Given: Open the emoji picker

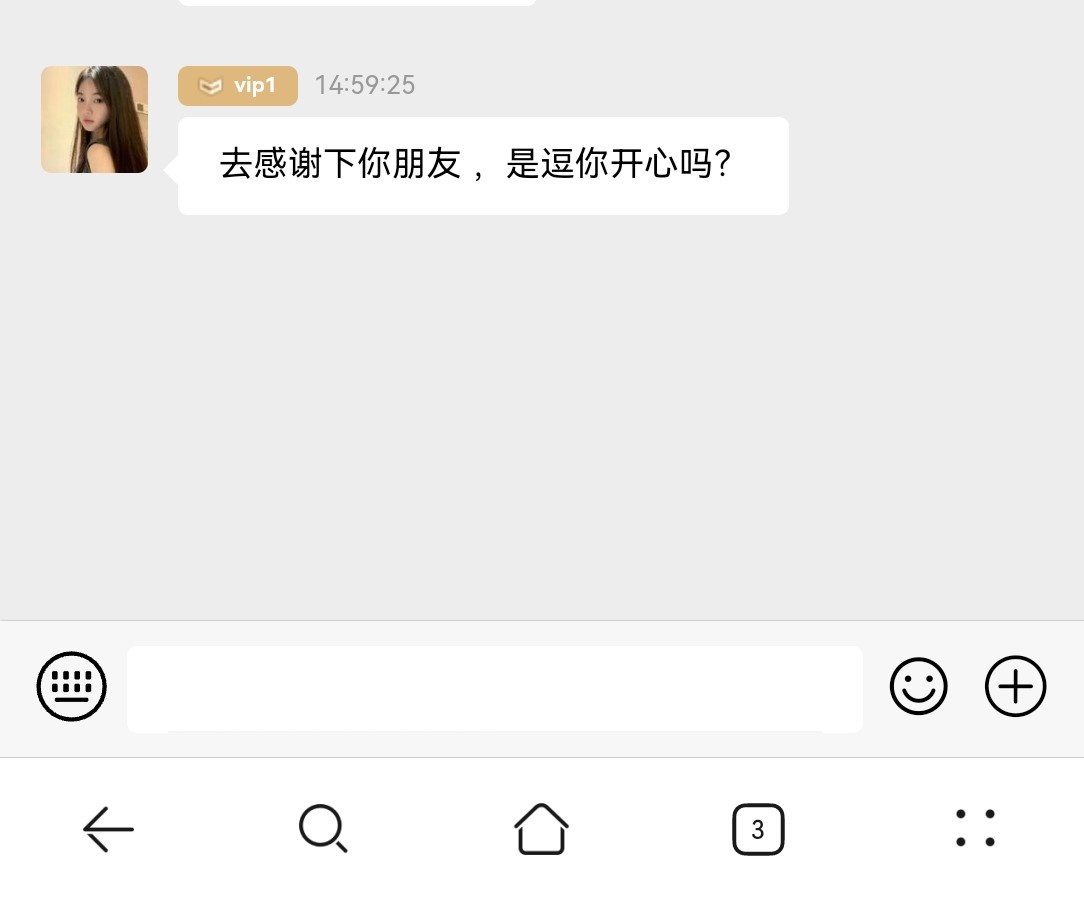Looking at the screenshot, I should (918, 686).
